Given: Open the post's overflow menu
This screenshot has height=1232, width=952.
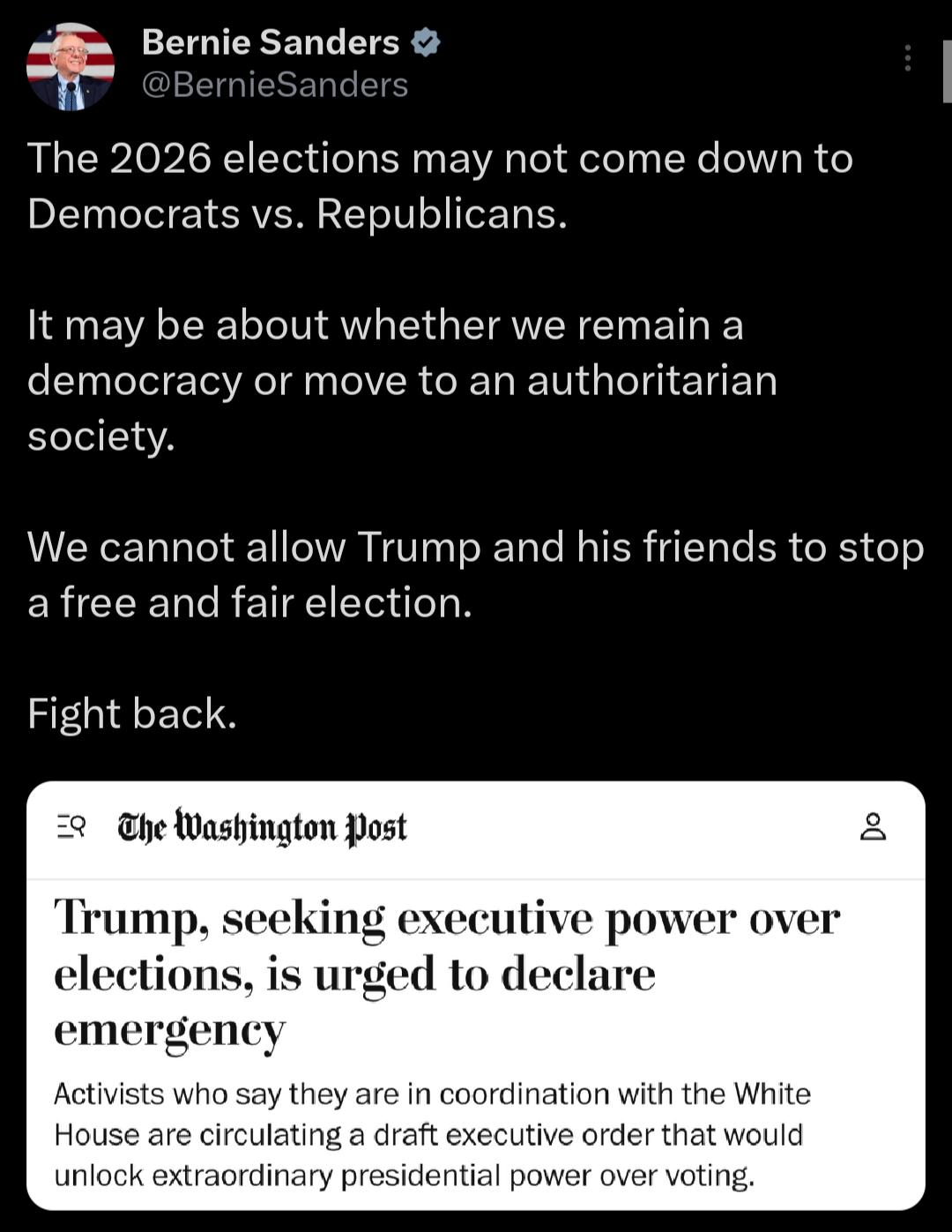Looking at the screenshot, I should 907,58.
